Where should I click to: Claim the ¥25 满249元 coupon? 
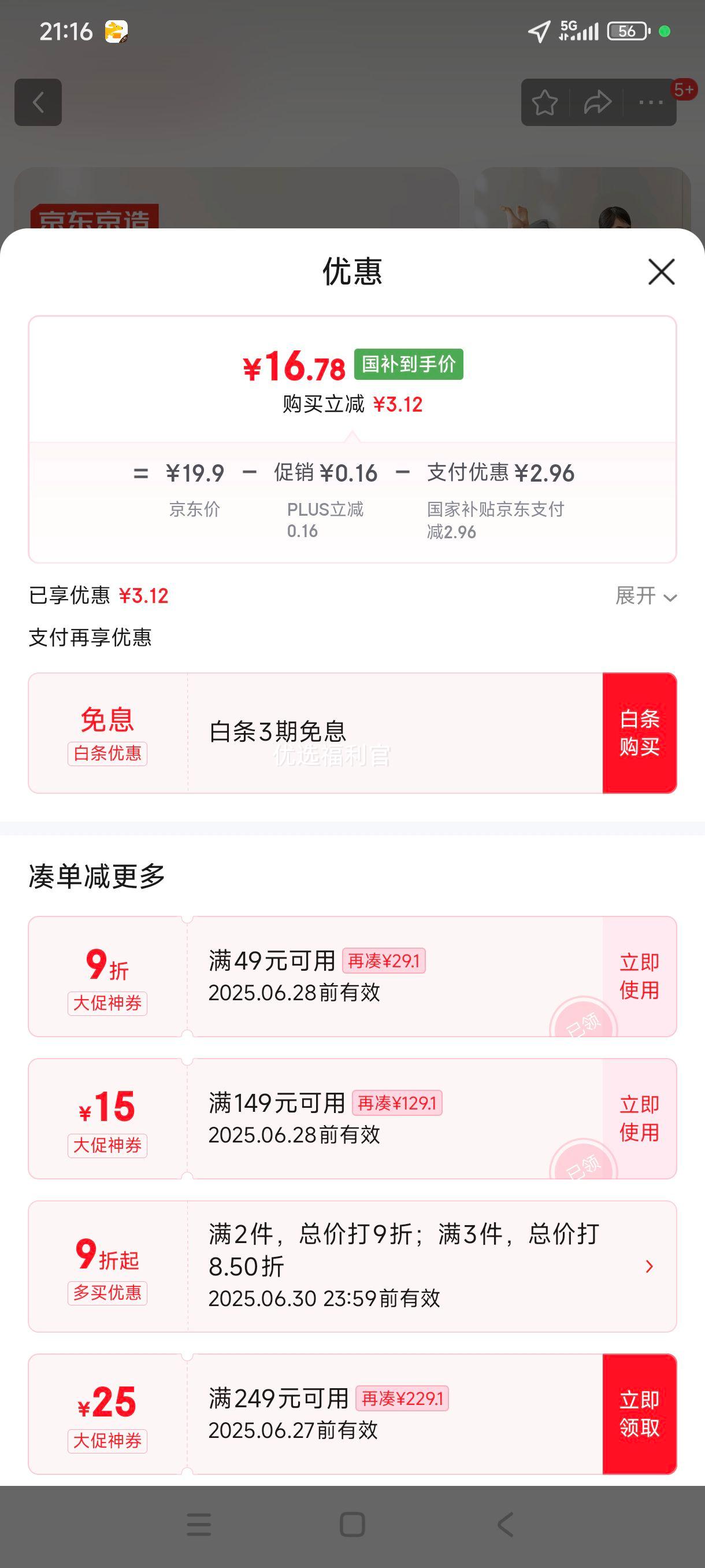(x=639, y=1414)
